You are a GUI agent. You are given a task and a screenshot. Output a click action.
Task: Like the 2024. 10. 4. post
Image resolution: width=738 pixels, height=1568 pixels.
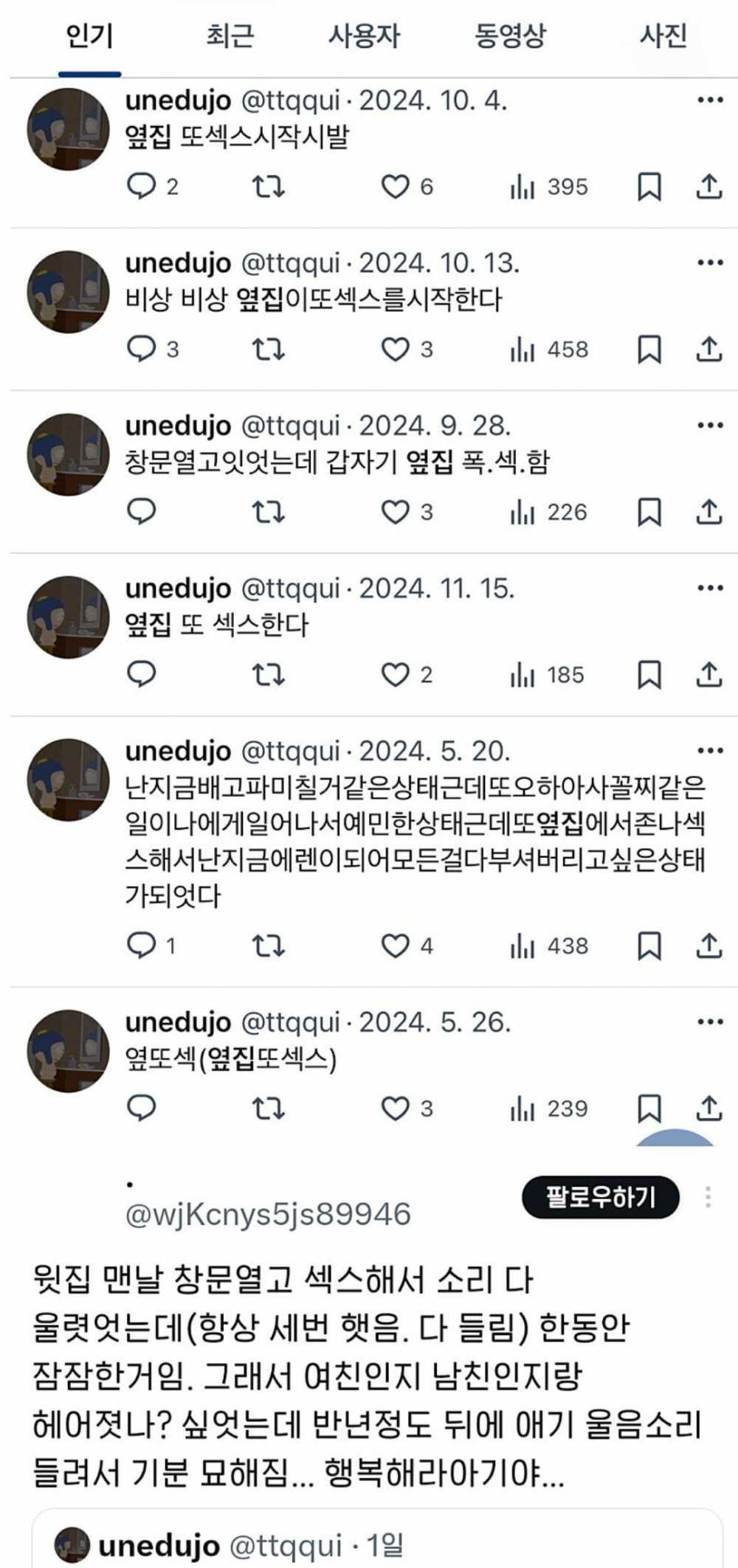[x=395, y=187]
